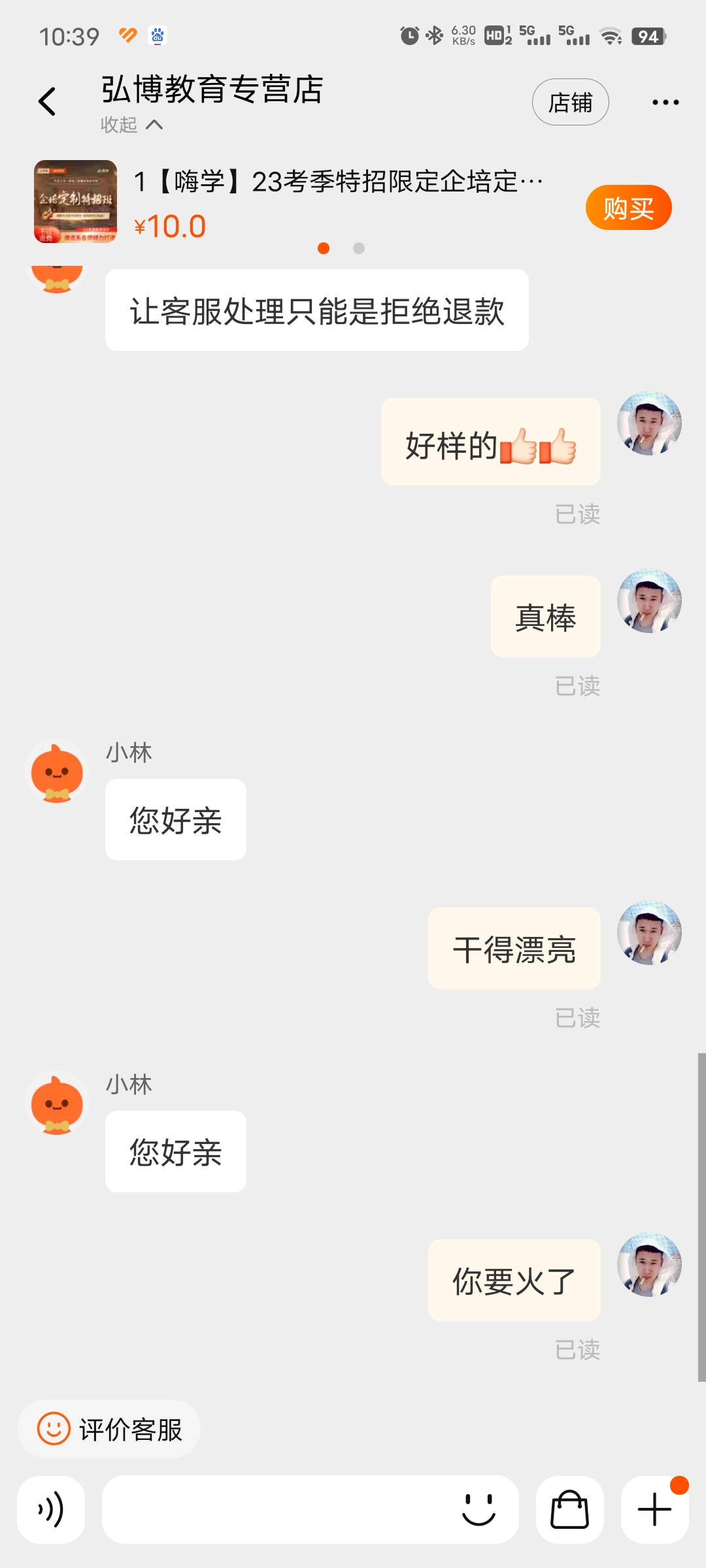Open the three-dot overflow menu
This screenshot has height=1568, width=706.
coord(665,102)
